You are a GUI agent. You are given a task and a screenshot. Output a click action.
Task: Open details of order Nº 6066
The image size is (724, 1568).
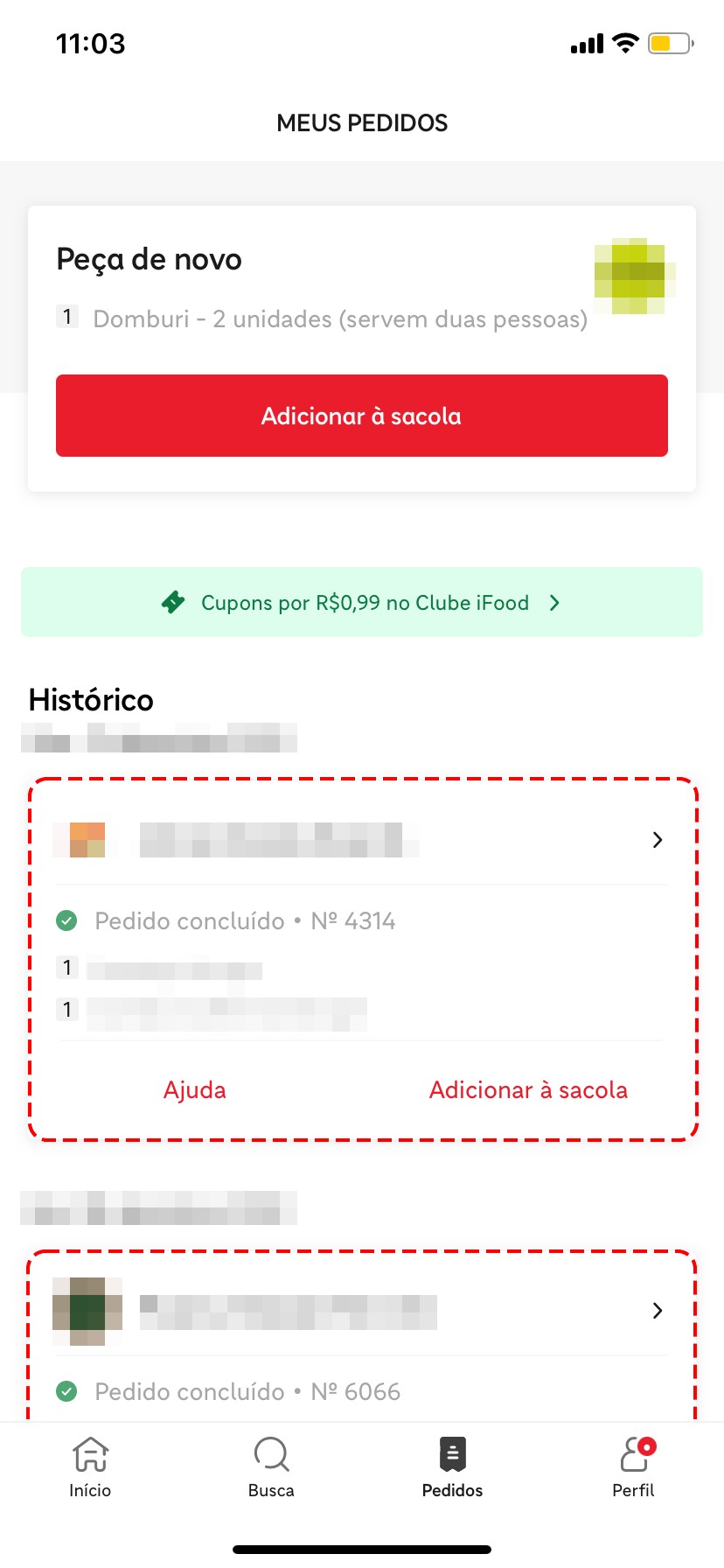(x=657, y=1310)
